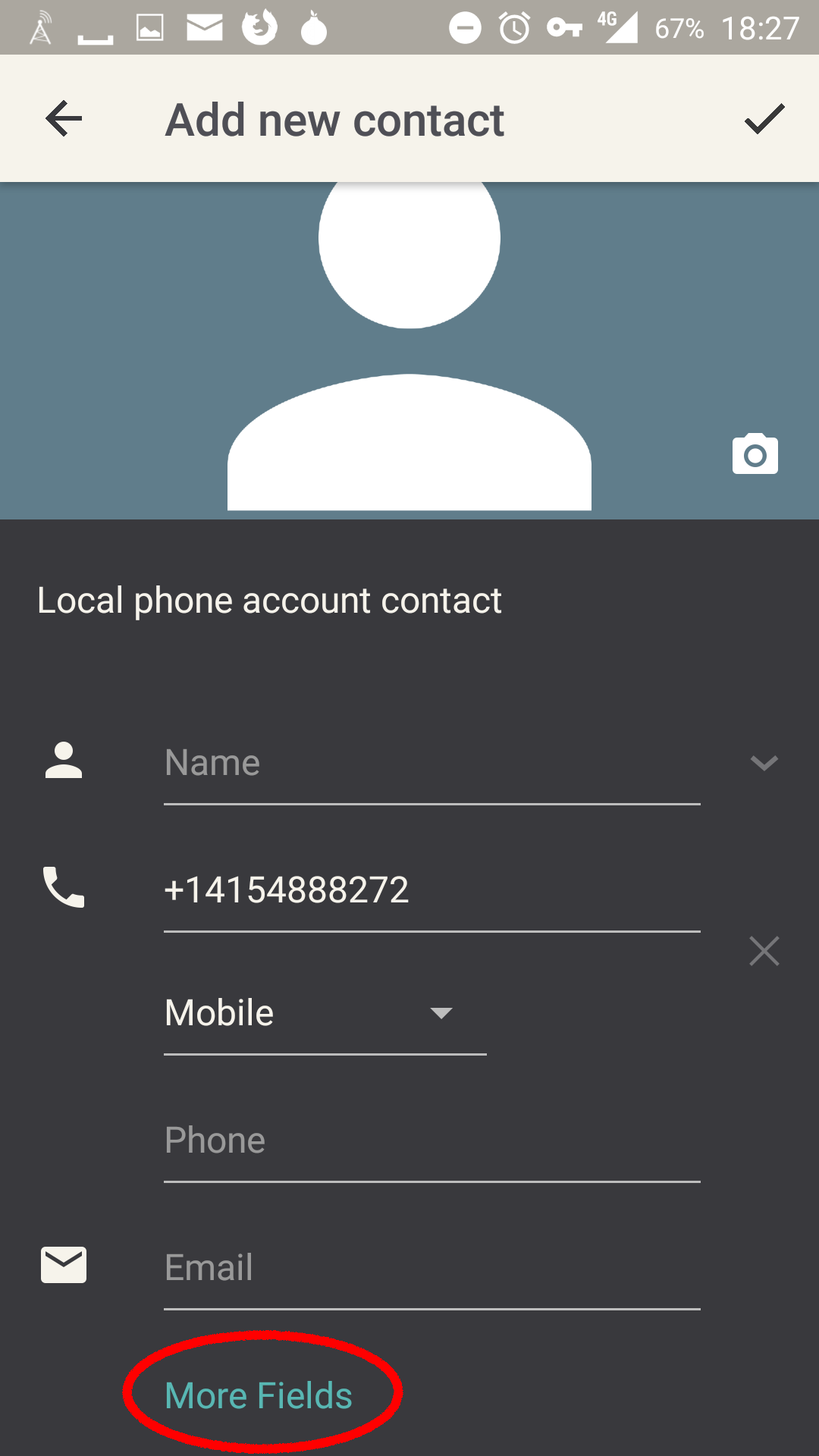Screen dimensions: 819x1456
Task: Tap the phone handset icon beside the number
Action: [63, 889]
